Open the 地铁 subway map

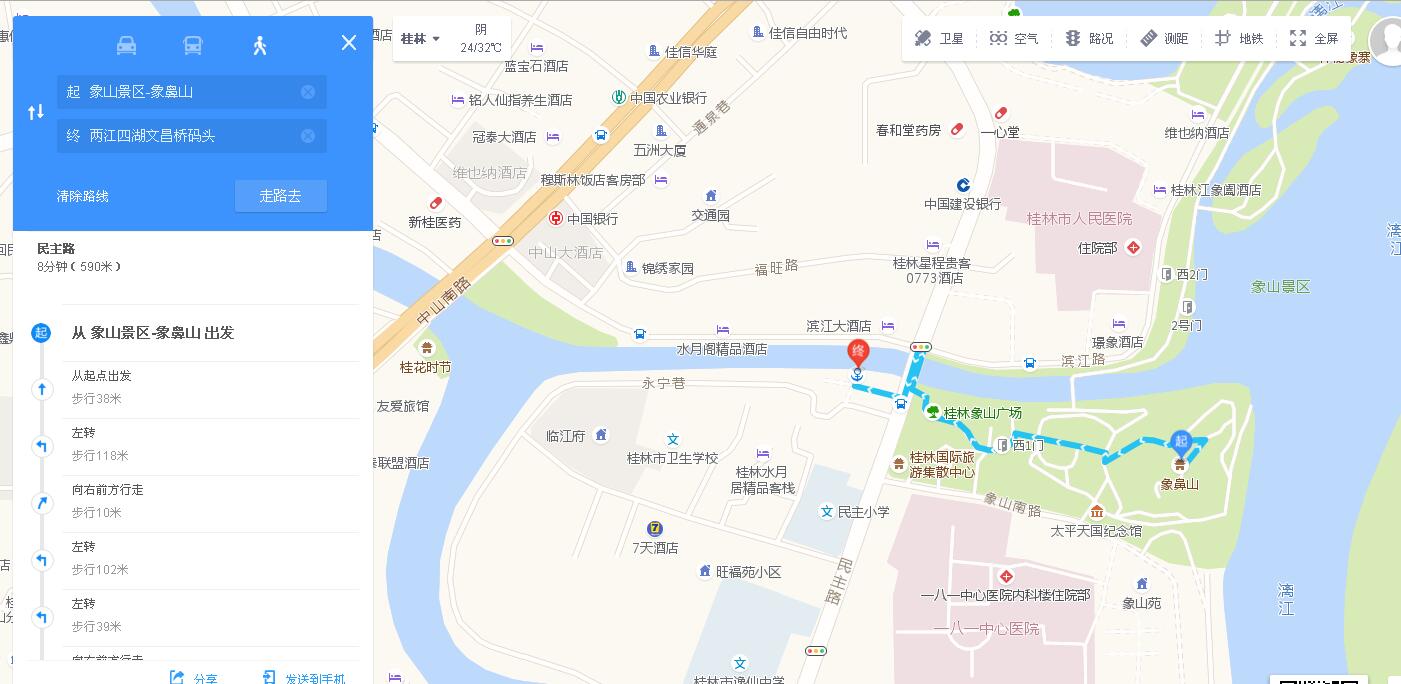tap(1239, 39)
